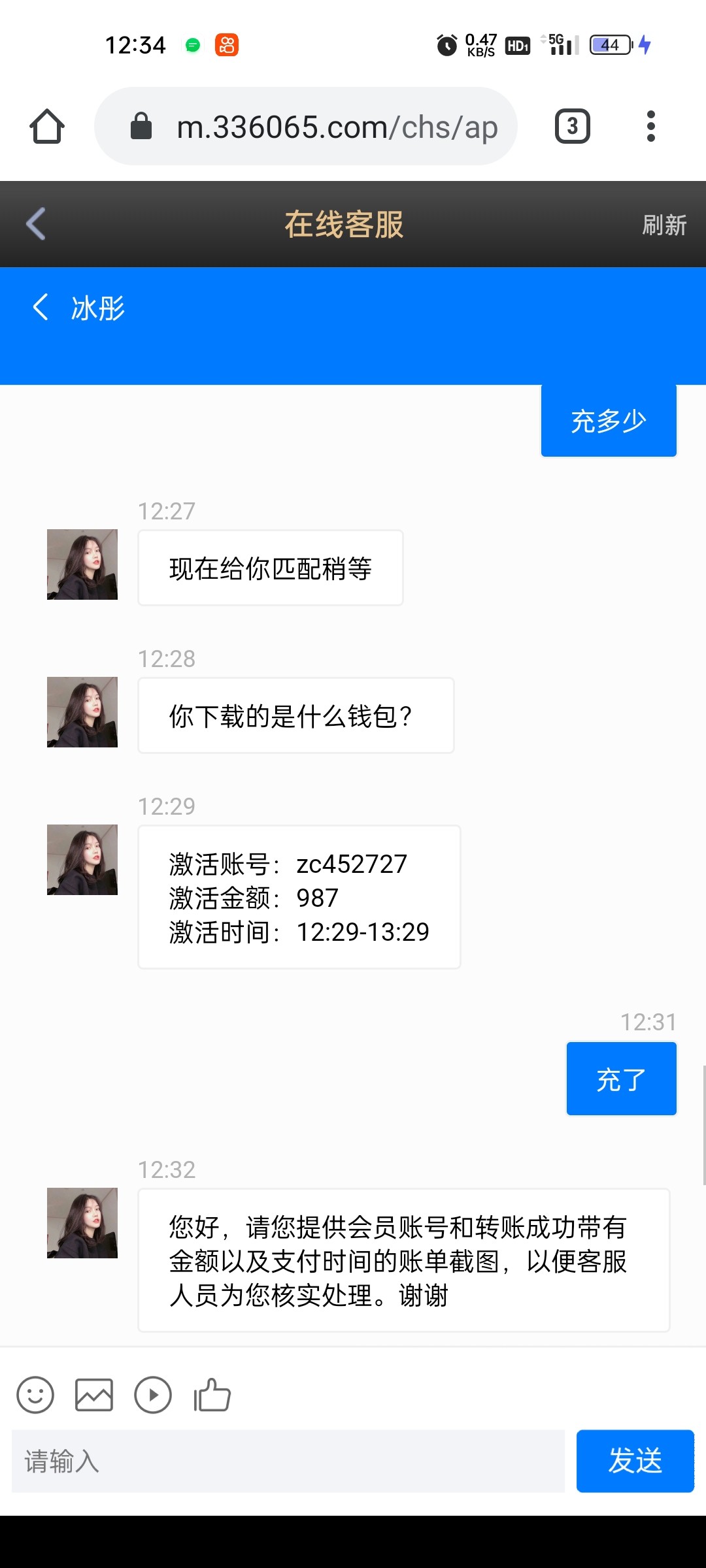Screen dimensions: 706x1568
Task: Go back from the 在线客服 page
Action: coord(36,224)
